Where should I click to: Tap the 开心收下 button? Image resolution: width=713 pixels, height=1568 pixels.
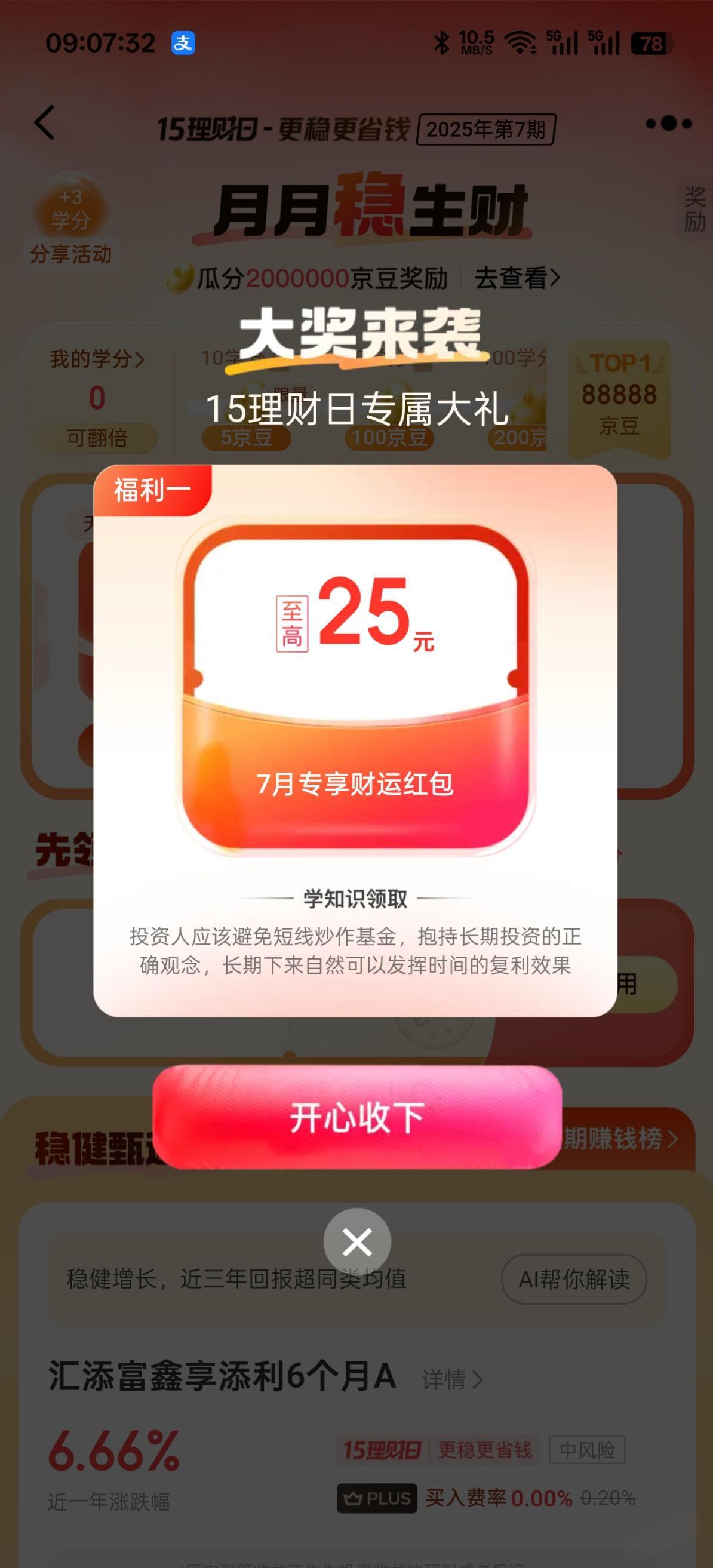[357, 1118]
